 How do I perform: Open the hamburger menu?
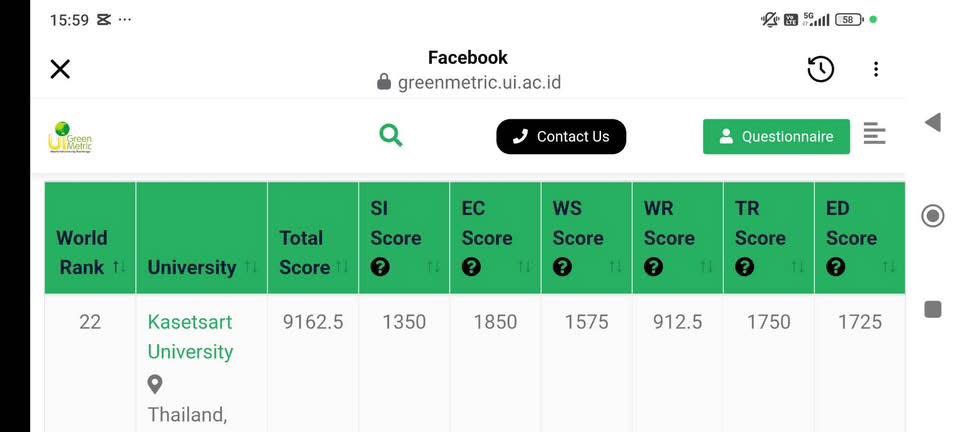pos(875,134)
